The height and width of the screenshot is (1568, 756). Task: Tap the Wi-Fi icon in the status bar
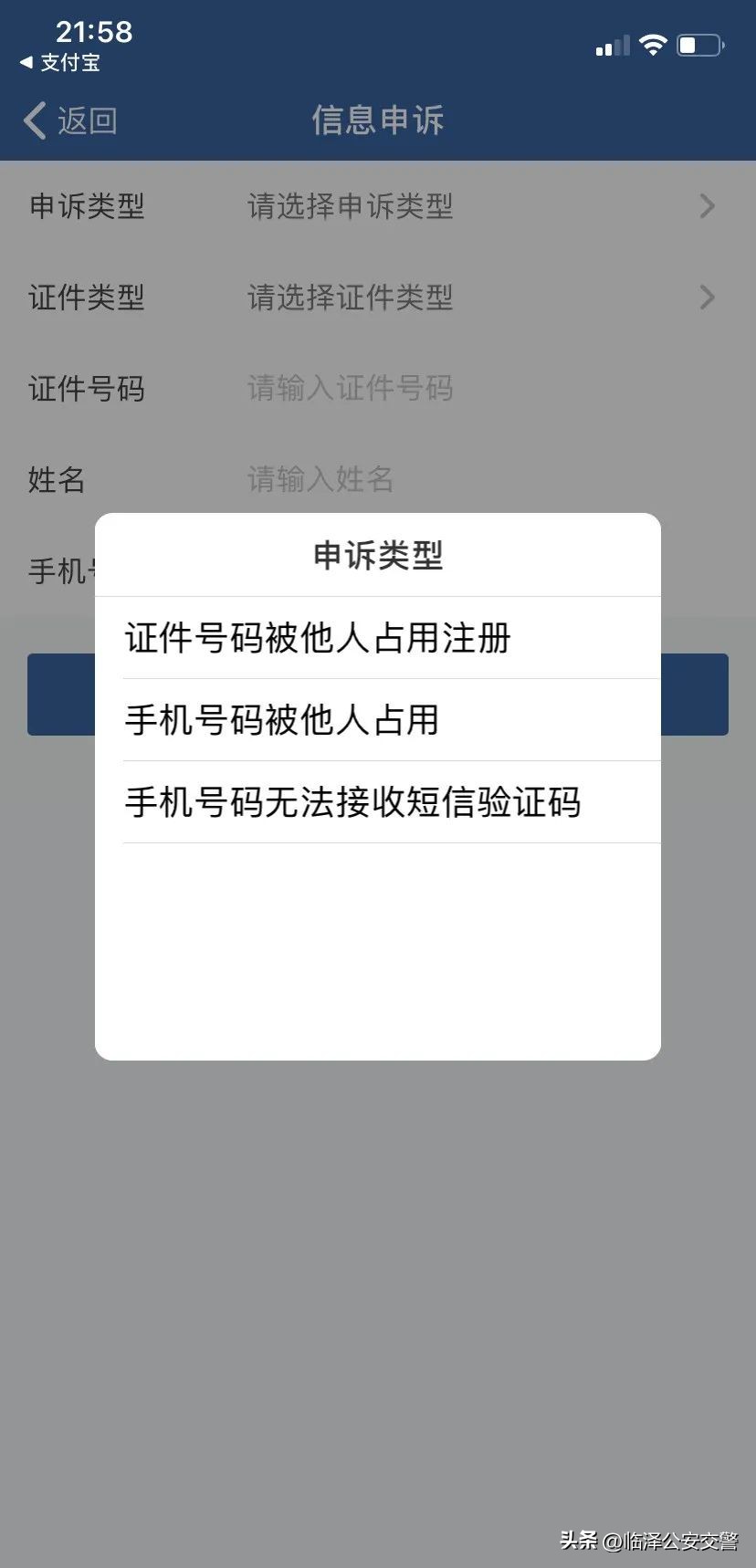653,44
